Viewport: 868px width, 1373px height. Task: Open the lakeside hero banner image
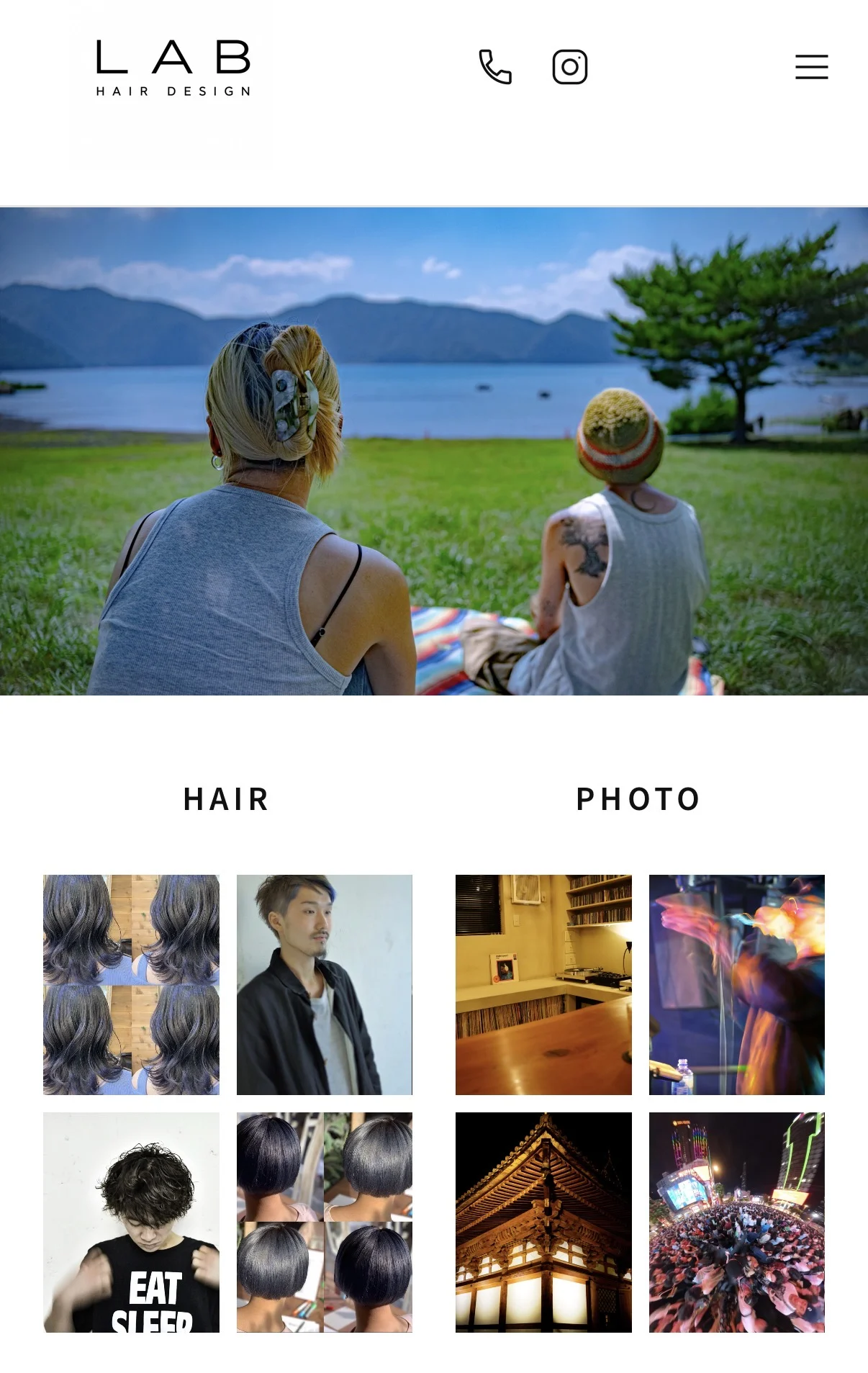(x=434, y=451)
